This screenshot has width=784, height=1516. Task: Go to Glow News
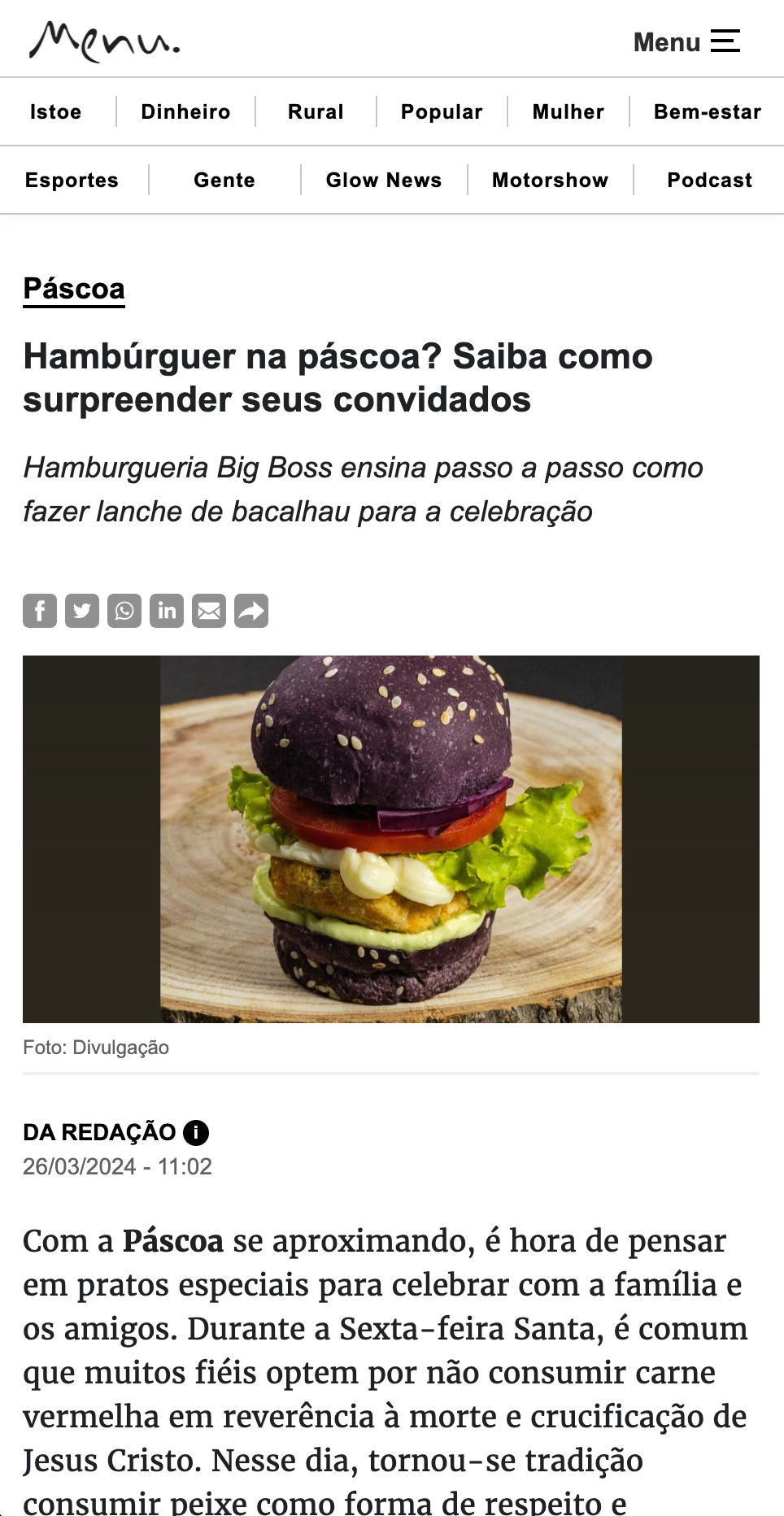[x=384, y=180]
